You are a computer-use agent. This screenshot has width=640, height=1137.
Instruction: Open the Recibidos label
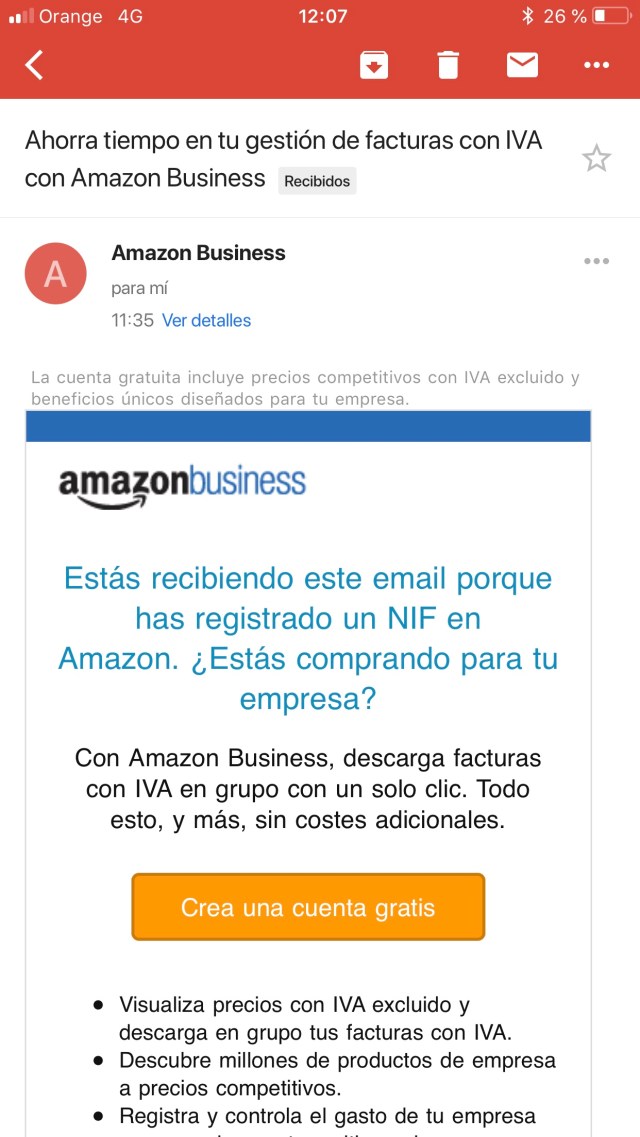(317, 181)
